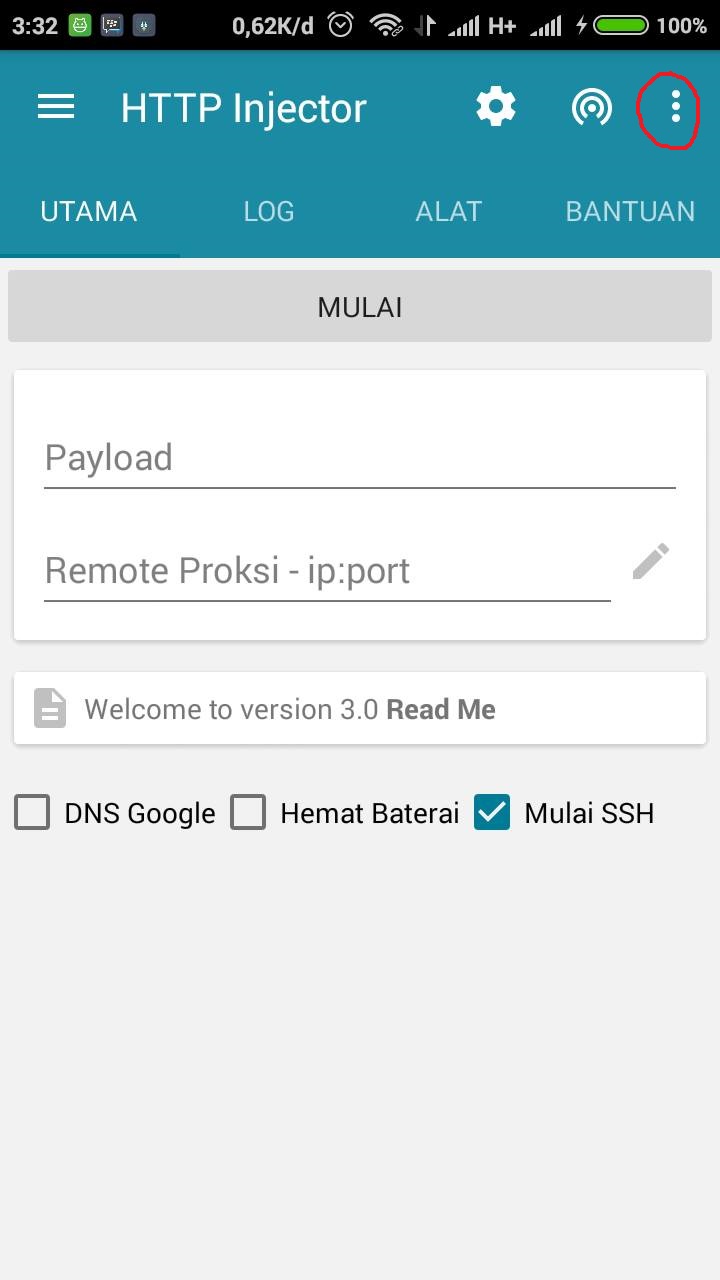
Task: Open the Read Me link
Action: [x=440, y=709]
